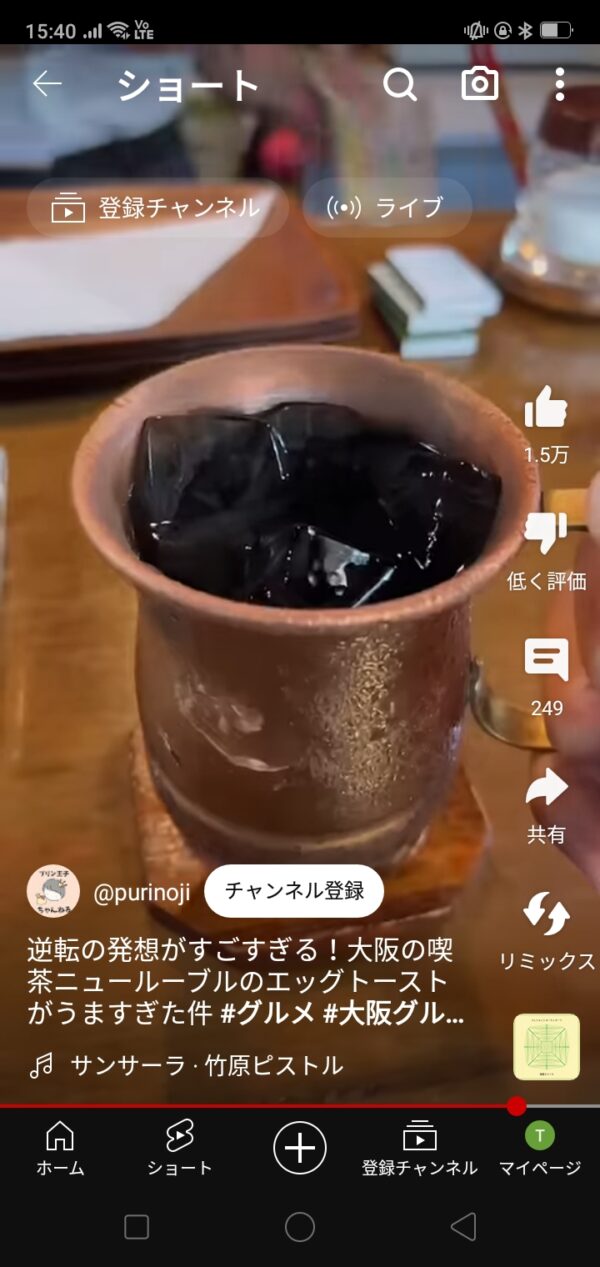600x1267 pixels.
Task: Dislike this Short (低く評価)
Action: tap(546, 534)
